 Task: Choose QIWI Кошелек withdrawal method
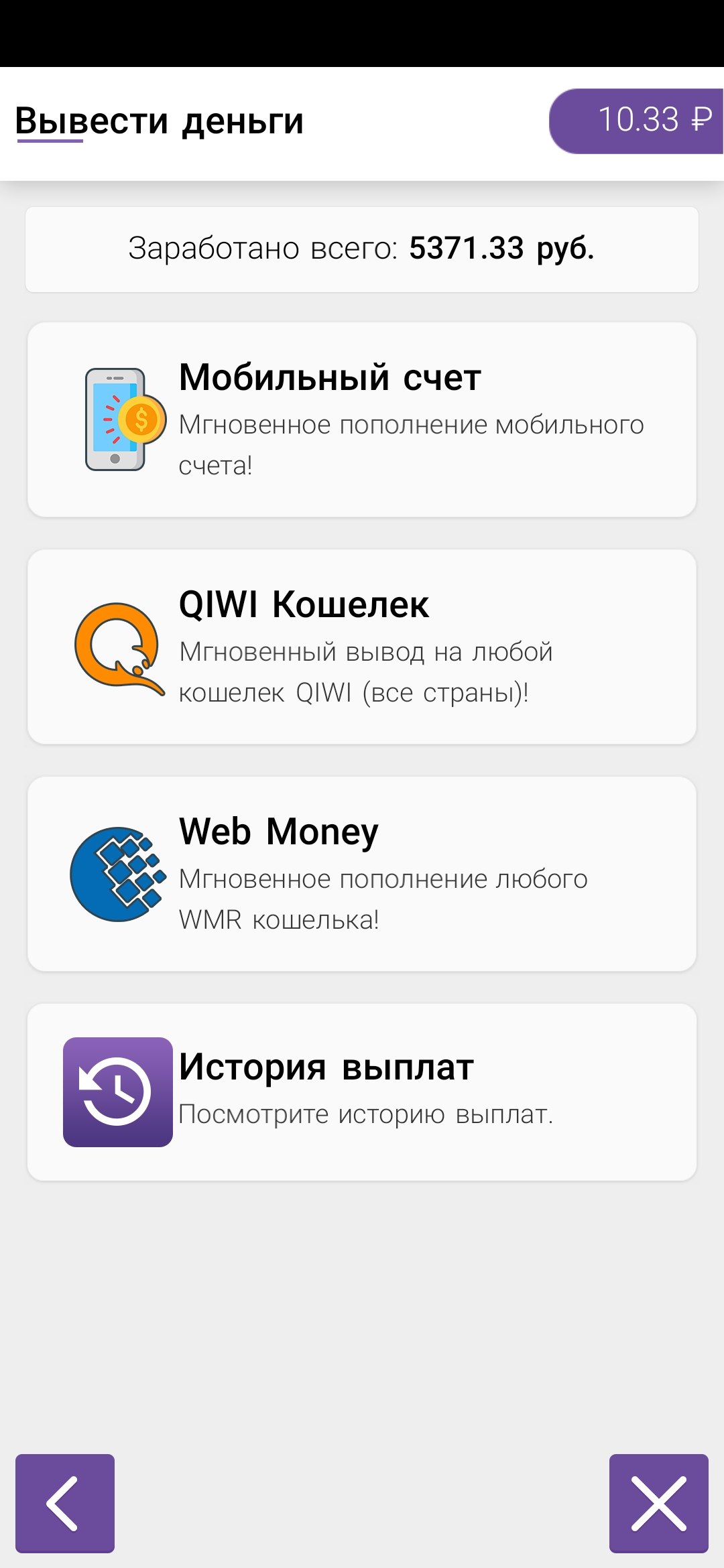pos(362,647)
